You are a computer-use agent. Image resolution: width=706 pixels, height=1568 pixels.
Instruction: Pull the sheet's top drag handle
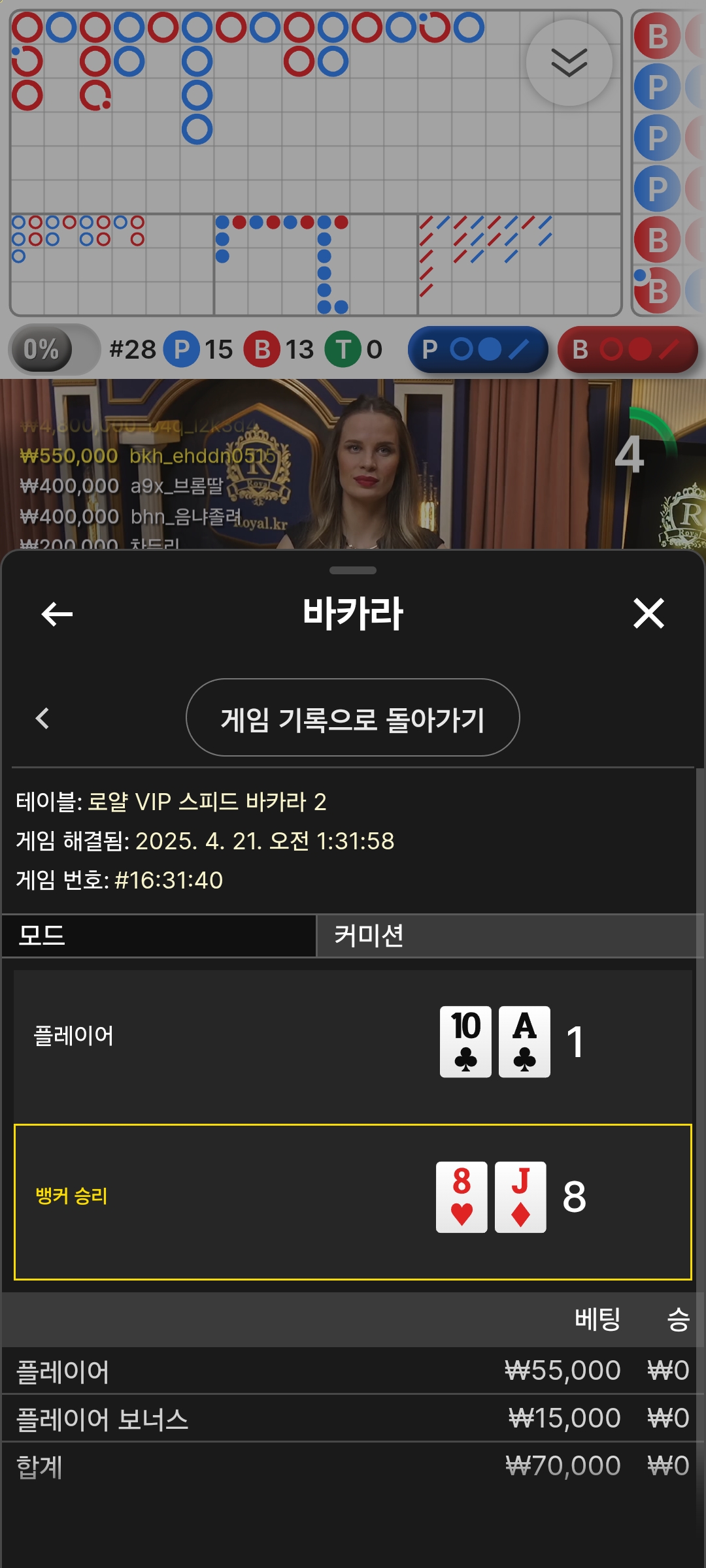[353, 570]
